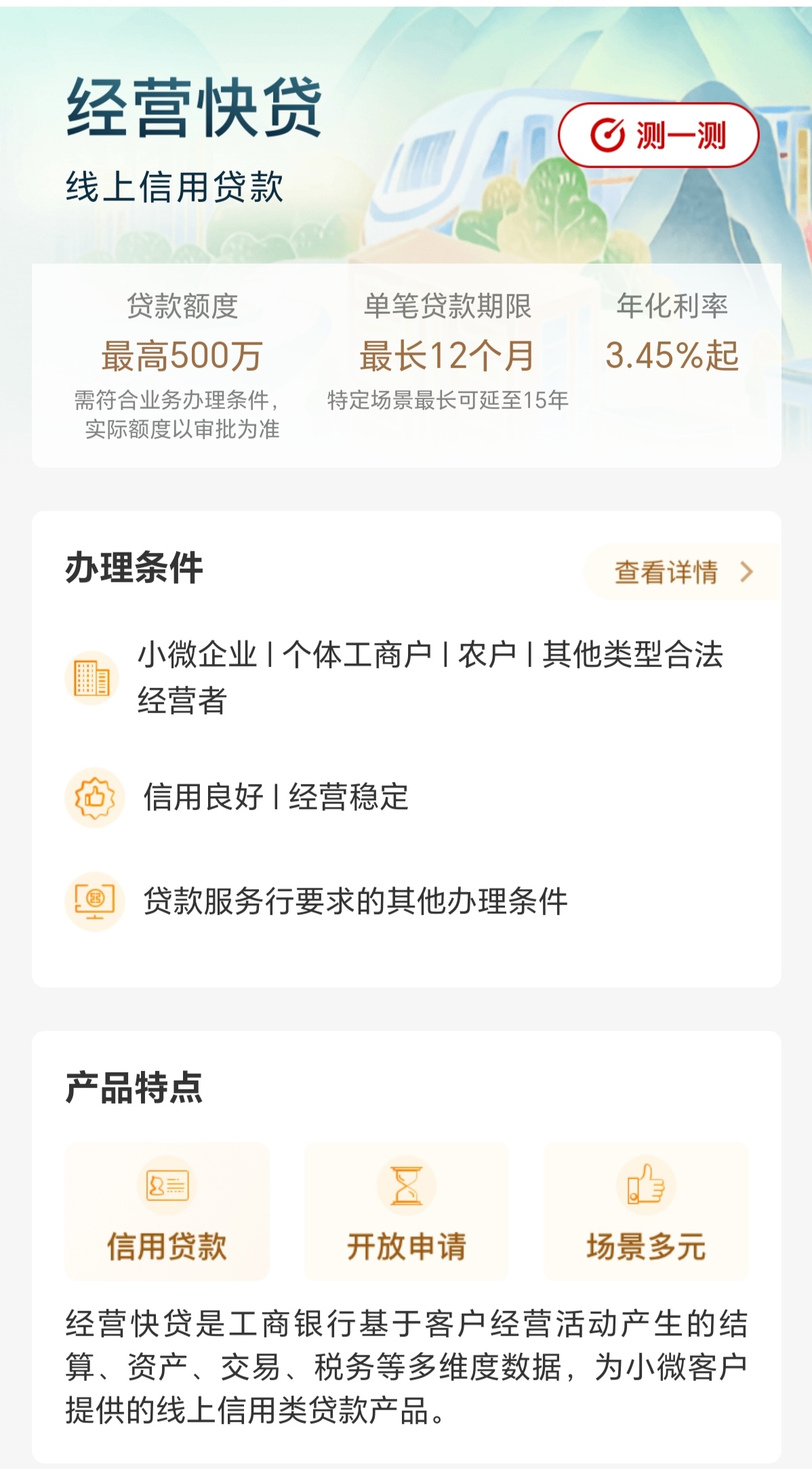Tap the 开放申请 feature card

406,1217
